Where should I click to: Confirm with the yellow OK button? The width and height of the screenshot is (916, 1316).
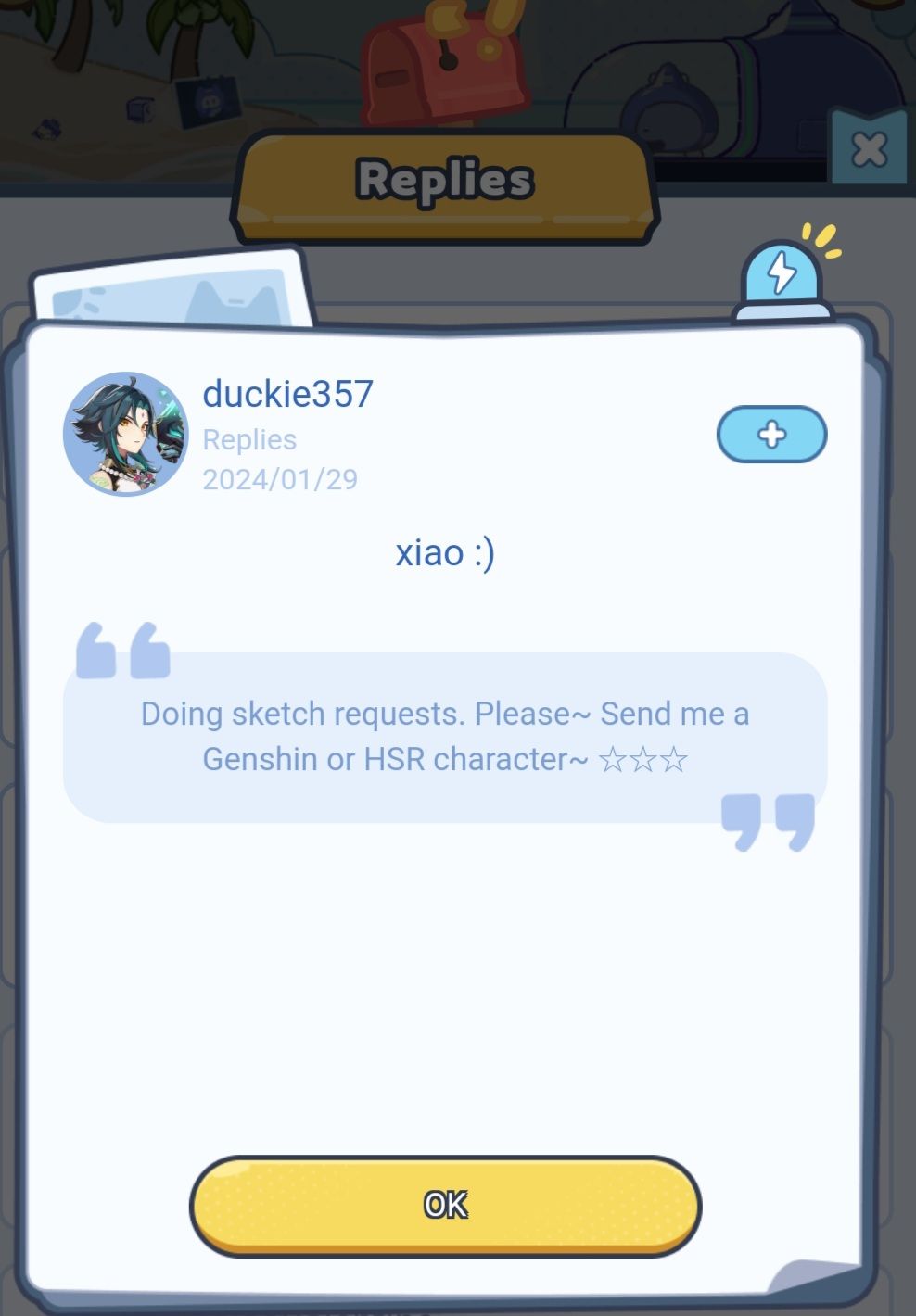click(x=445, y=1205)
